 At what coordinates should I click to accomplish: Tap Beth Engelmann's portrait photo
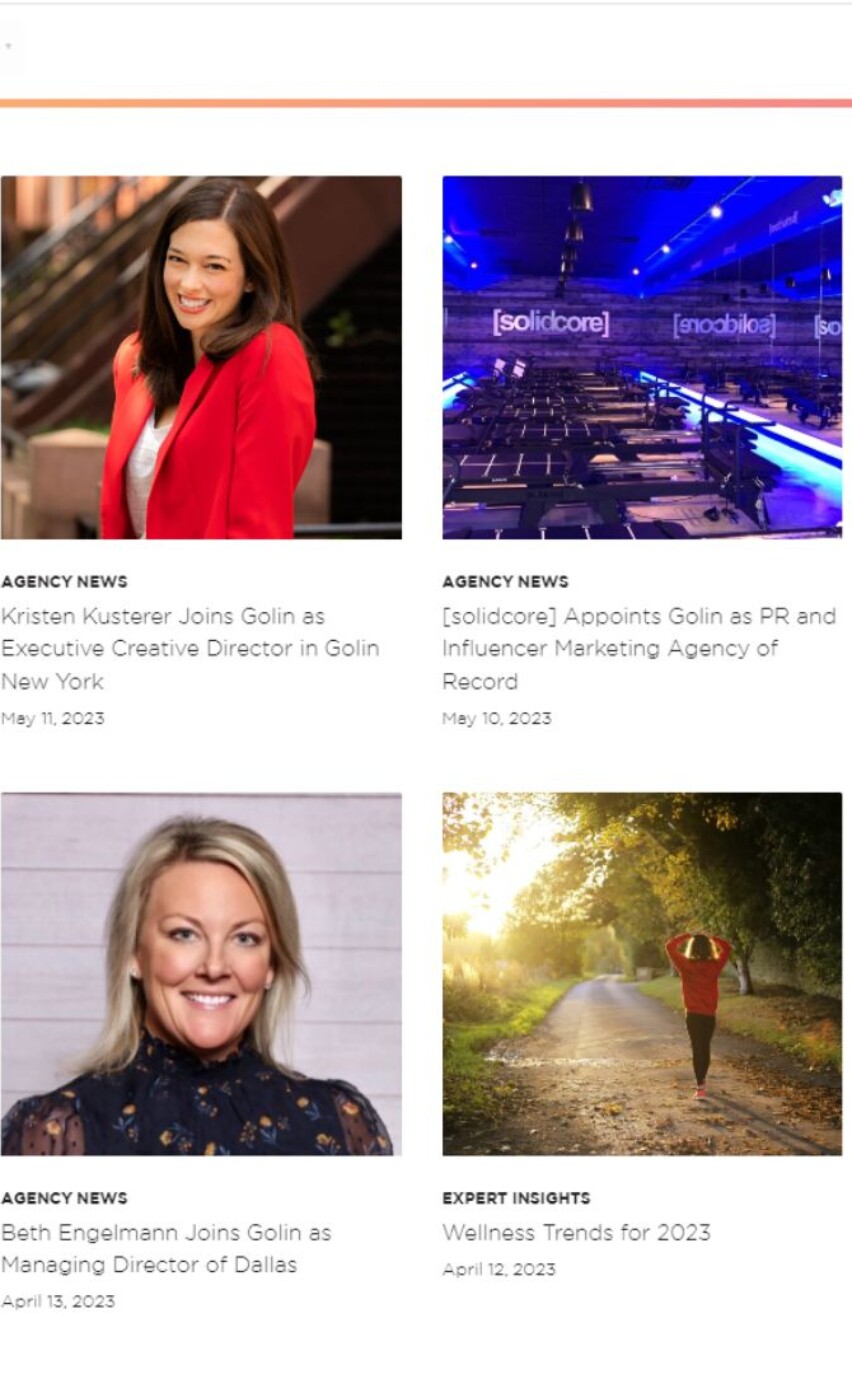coord(201,973)
